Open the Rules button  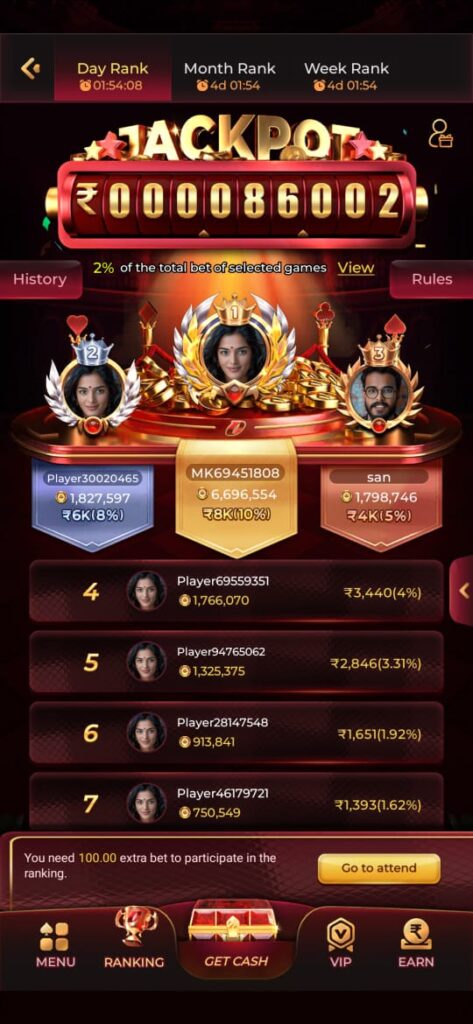point(432,280)
